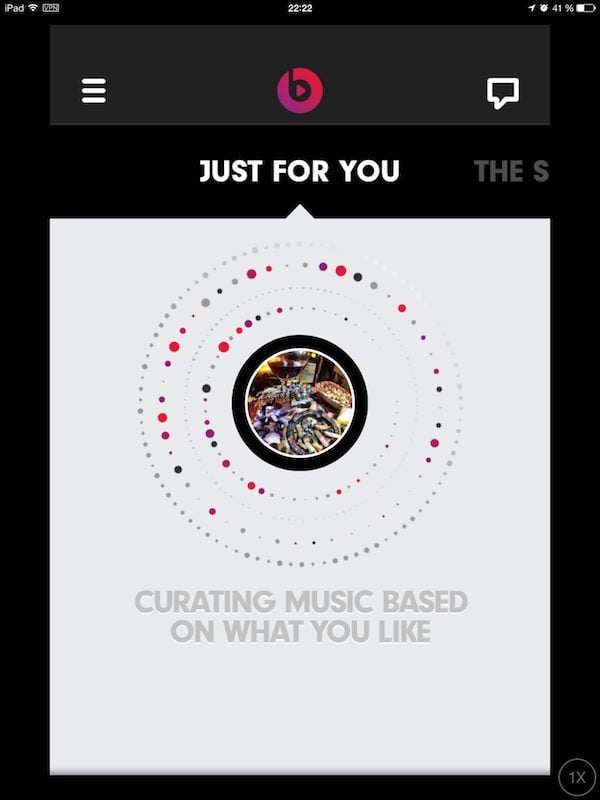Switch to the partially visible THE S tab
This screenshot has height=800, width=600.
(x=511, y=171)
